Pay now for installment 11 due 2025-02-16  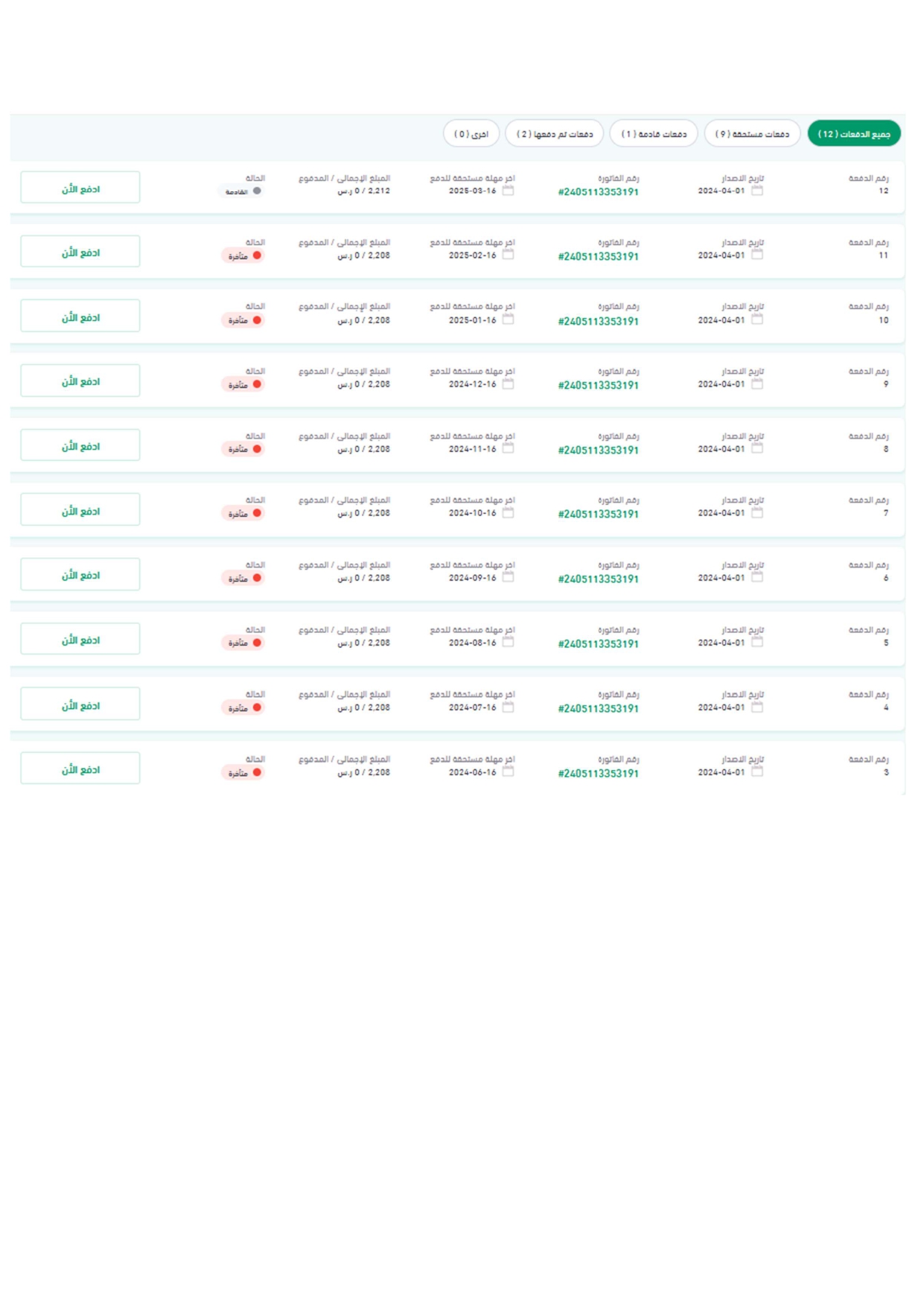[80, 252]
